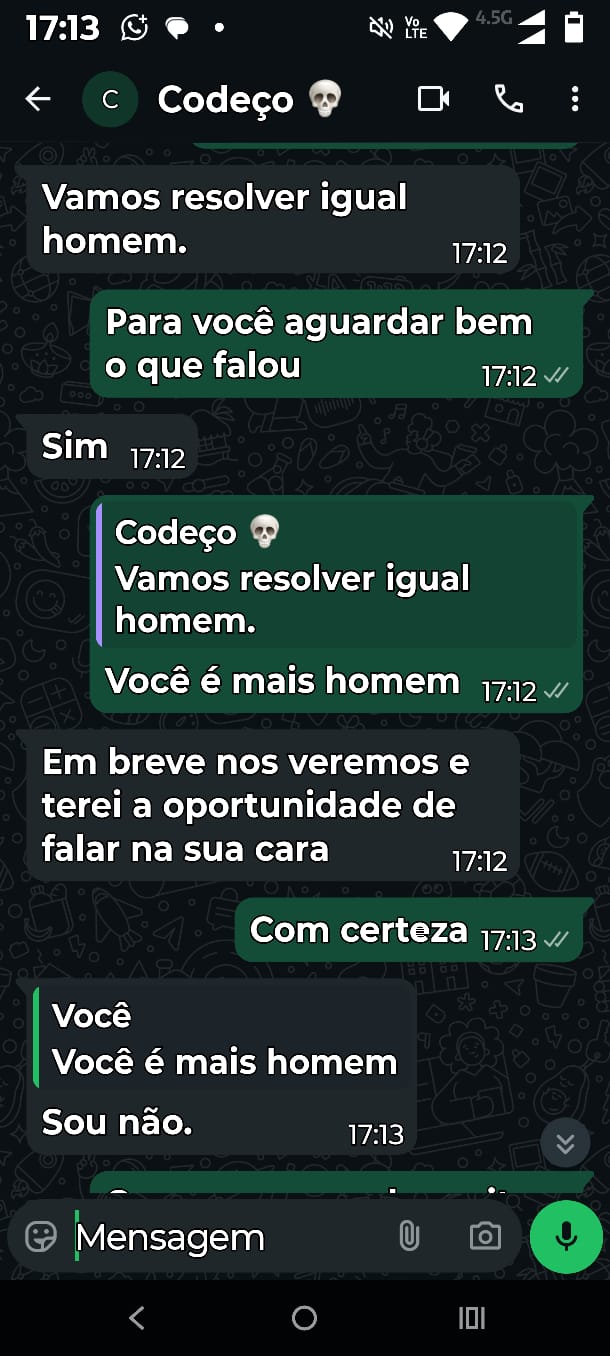
Task: Jump to the latest messages with the down arrows
Action: pos(565,1143)
